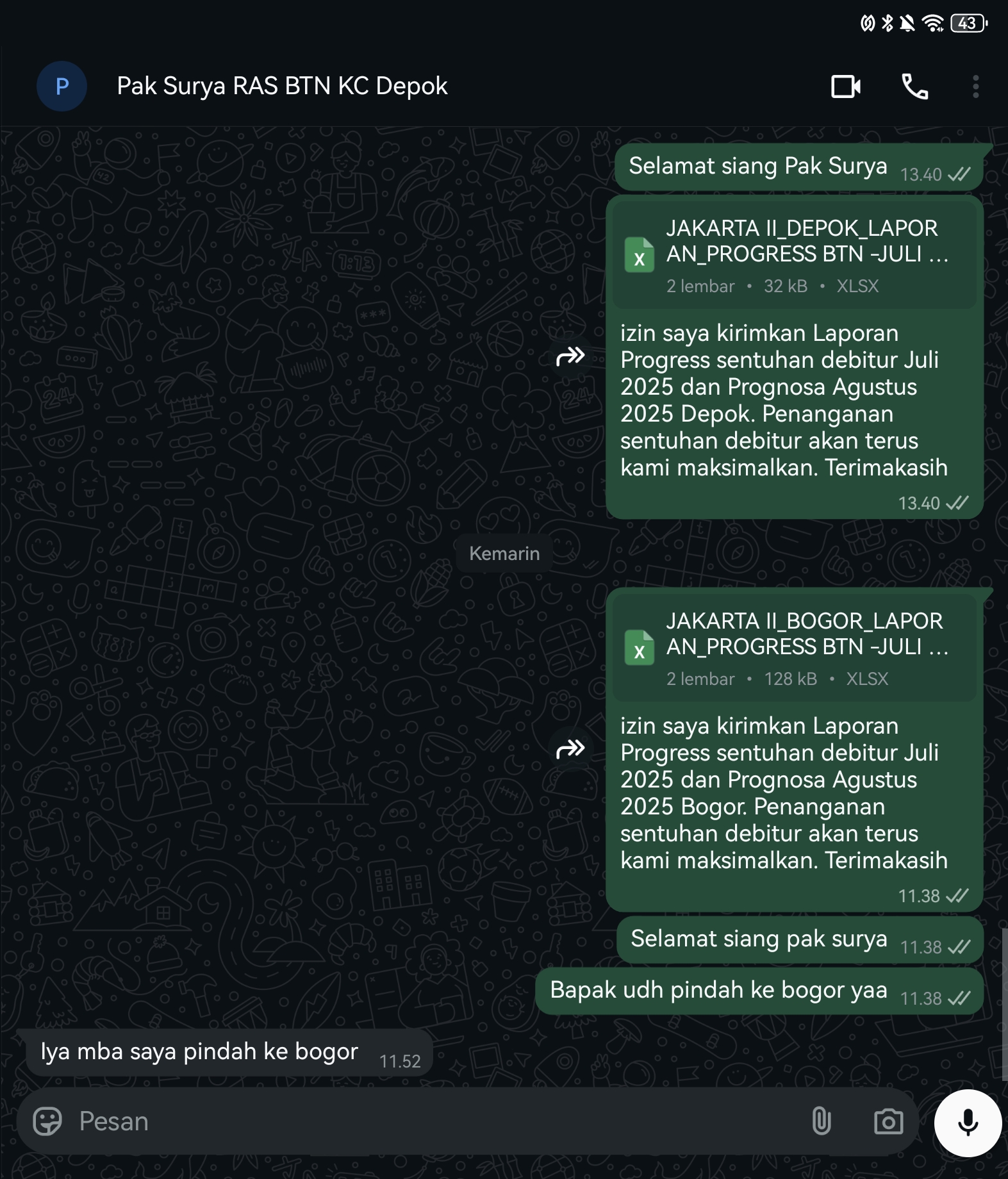Start a voice call with Pak Surya

pyautogui.click(x=914, y=87)
